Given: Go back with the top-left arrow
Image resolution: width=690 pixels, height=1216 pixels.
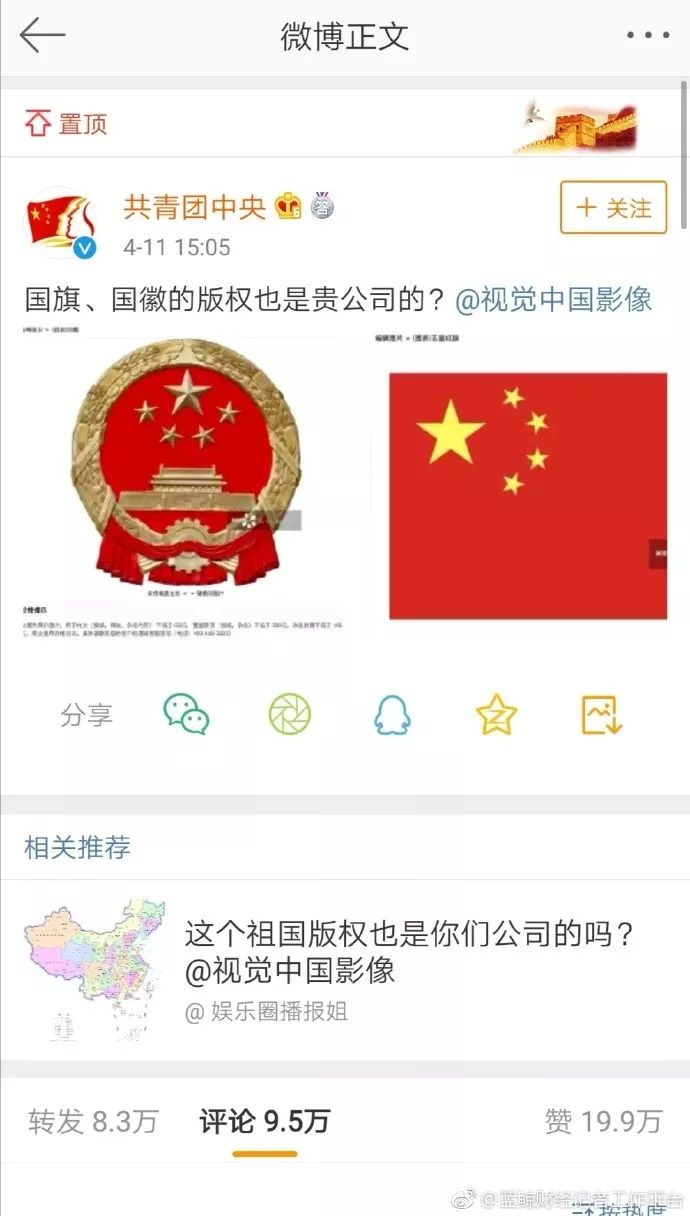Looking at the screenshot, I should tap(42, 35).
